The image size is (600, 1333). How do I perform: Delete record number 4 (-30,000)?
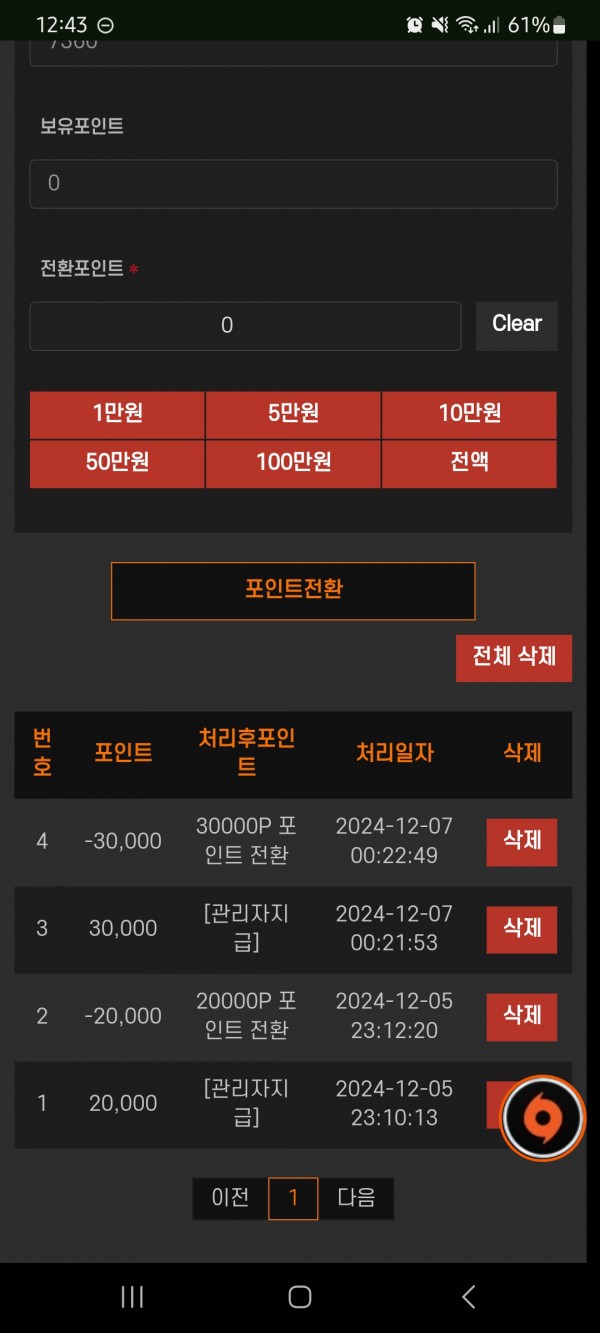[521, 841]
